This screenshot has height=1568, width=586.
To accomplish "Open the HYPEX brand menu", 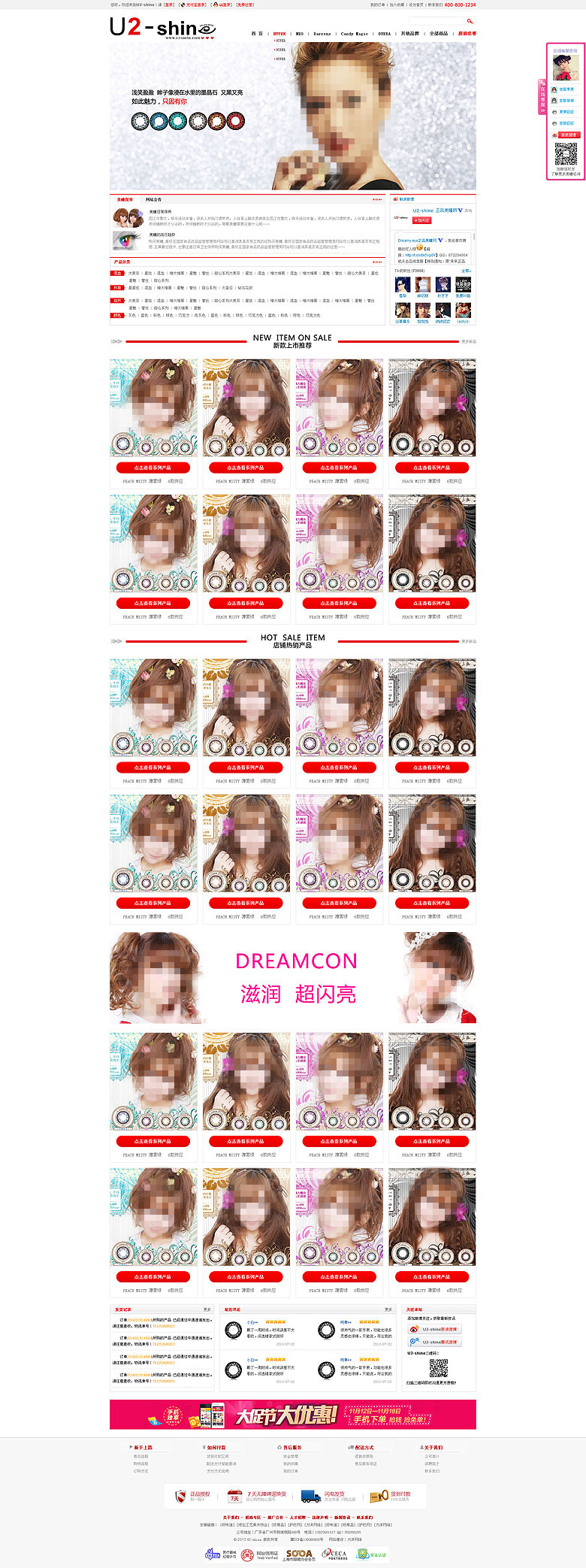I will pos(279,34).
